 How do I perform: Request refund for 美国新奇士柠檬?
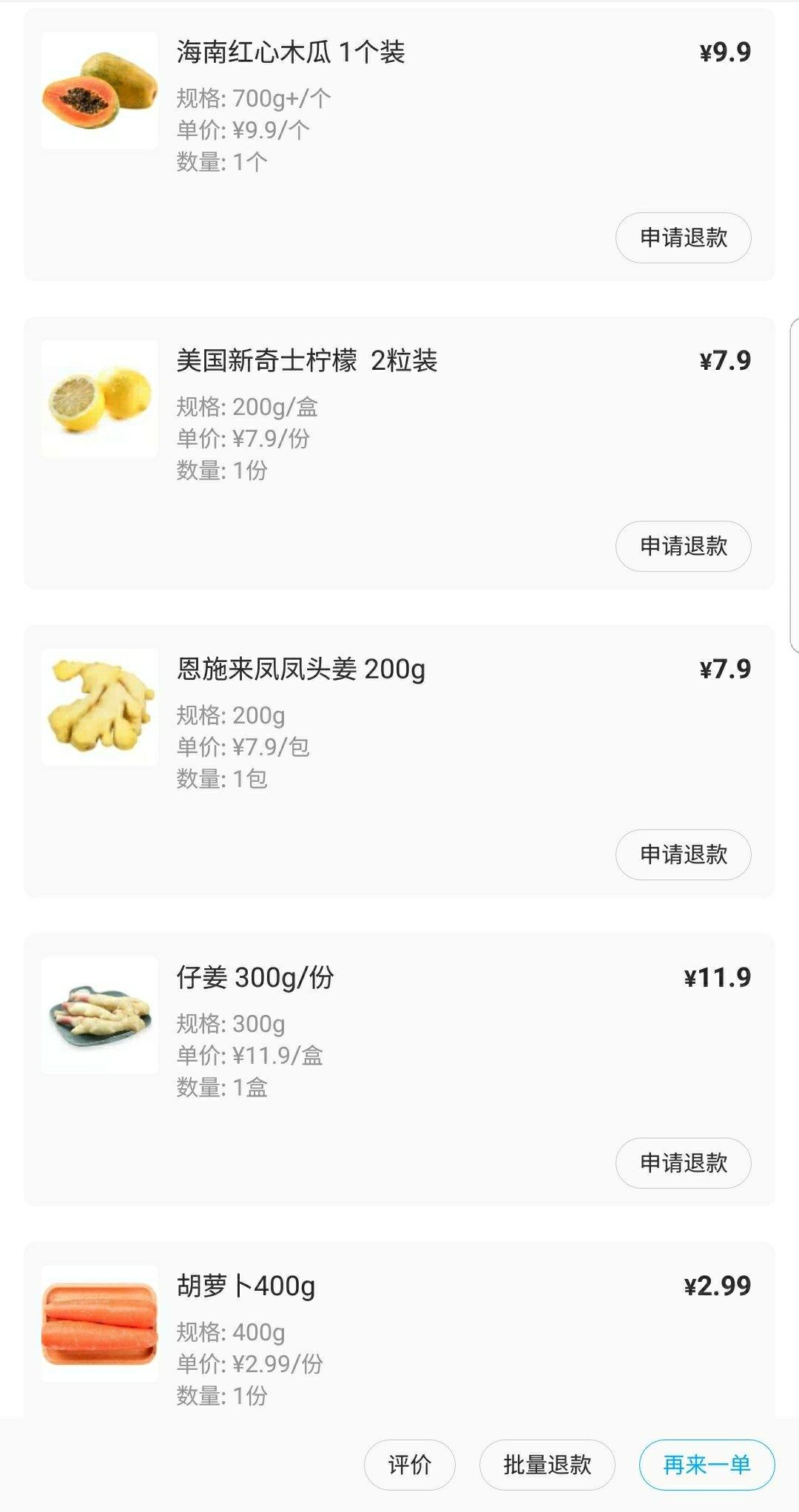click(x=683, y=547)
